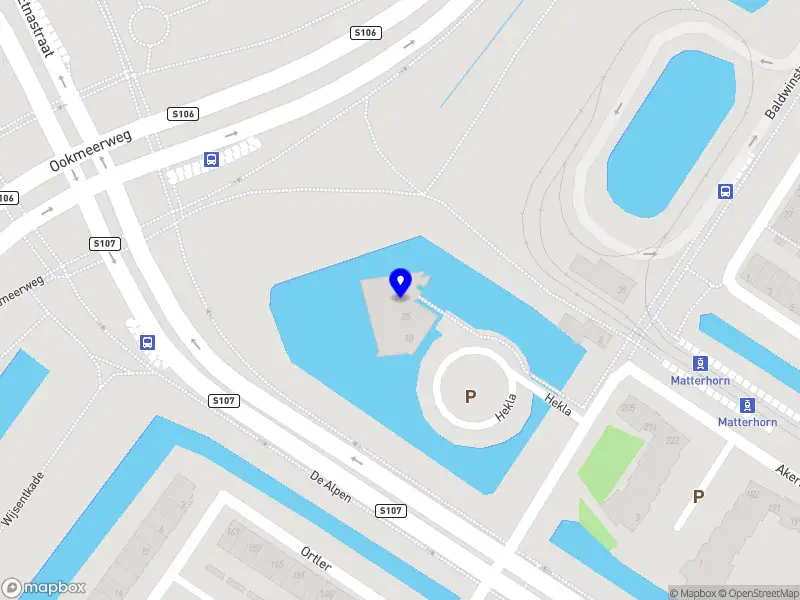Open the © Mapbox attribution link
The width and height of the screenshot is (800, 600).
pyautogui.click(x=693, y=593)
